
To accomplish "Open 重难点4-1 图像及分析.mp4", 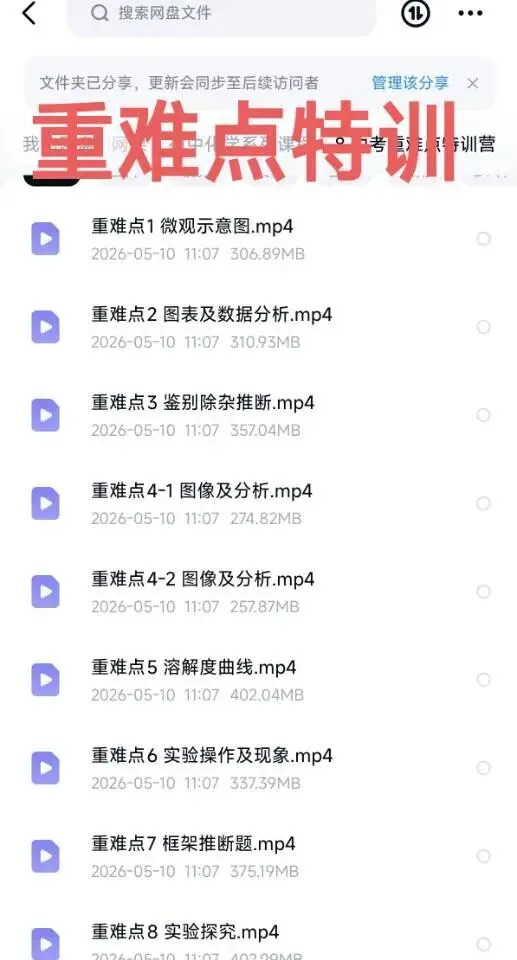I will pos(258,503).
